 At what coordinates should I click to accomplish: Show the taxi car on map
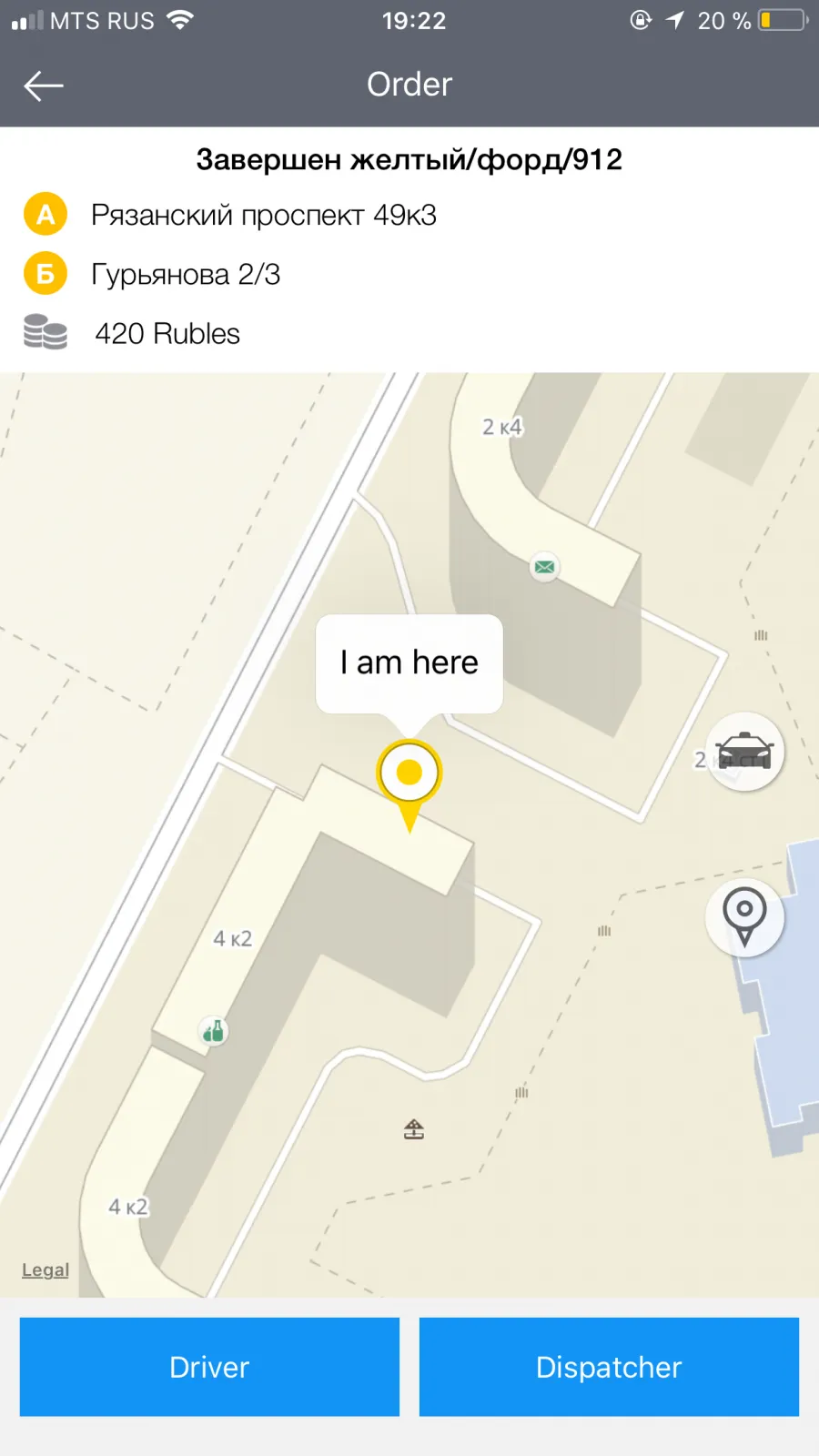coord(745,752)
